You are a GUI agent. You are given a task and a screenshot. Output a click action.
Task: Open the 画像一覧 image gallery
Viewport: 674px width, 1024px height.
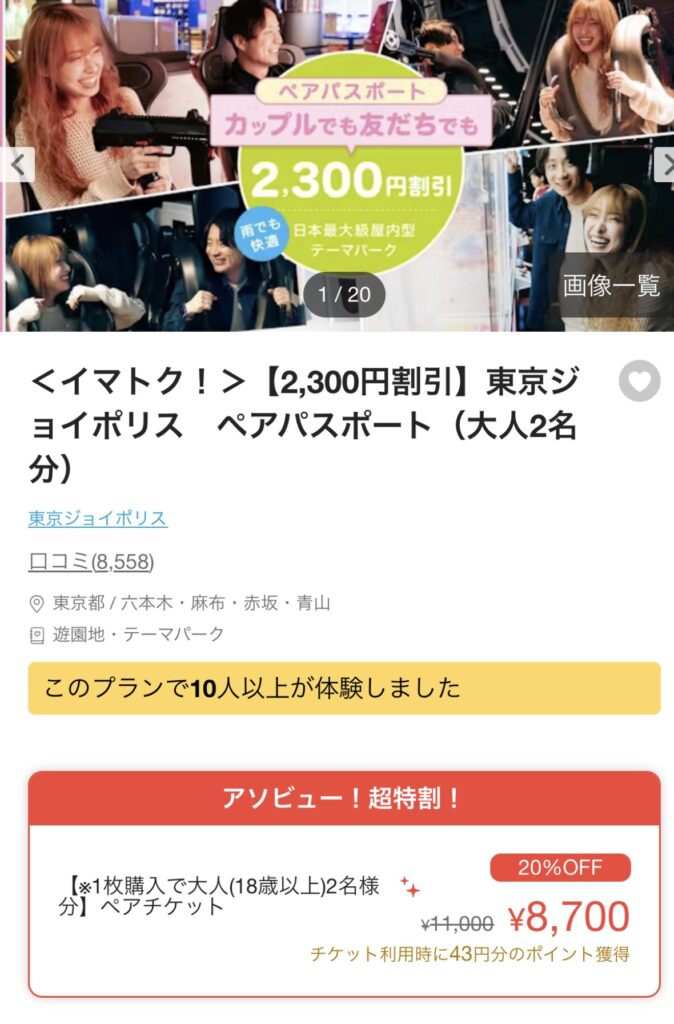click(x=611, y=286)
